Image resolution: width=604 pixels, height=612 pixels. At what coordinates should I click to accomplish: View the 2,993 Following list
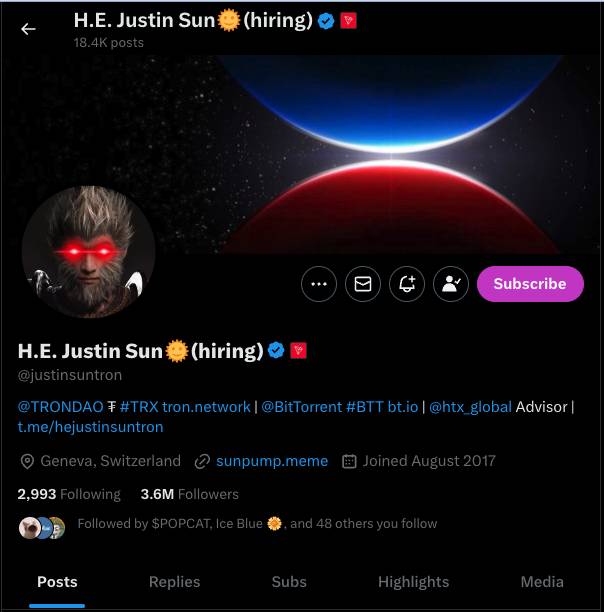[69, 494]
